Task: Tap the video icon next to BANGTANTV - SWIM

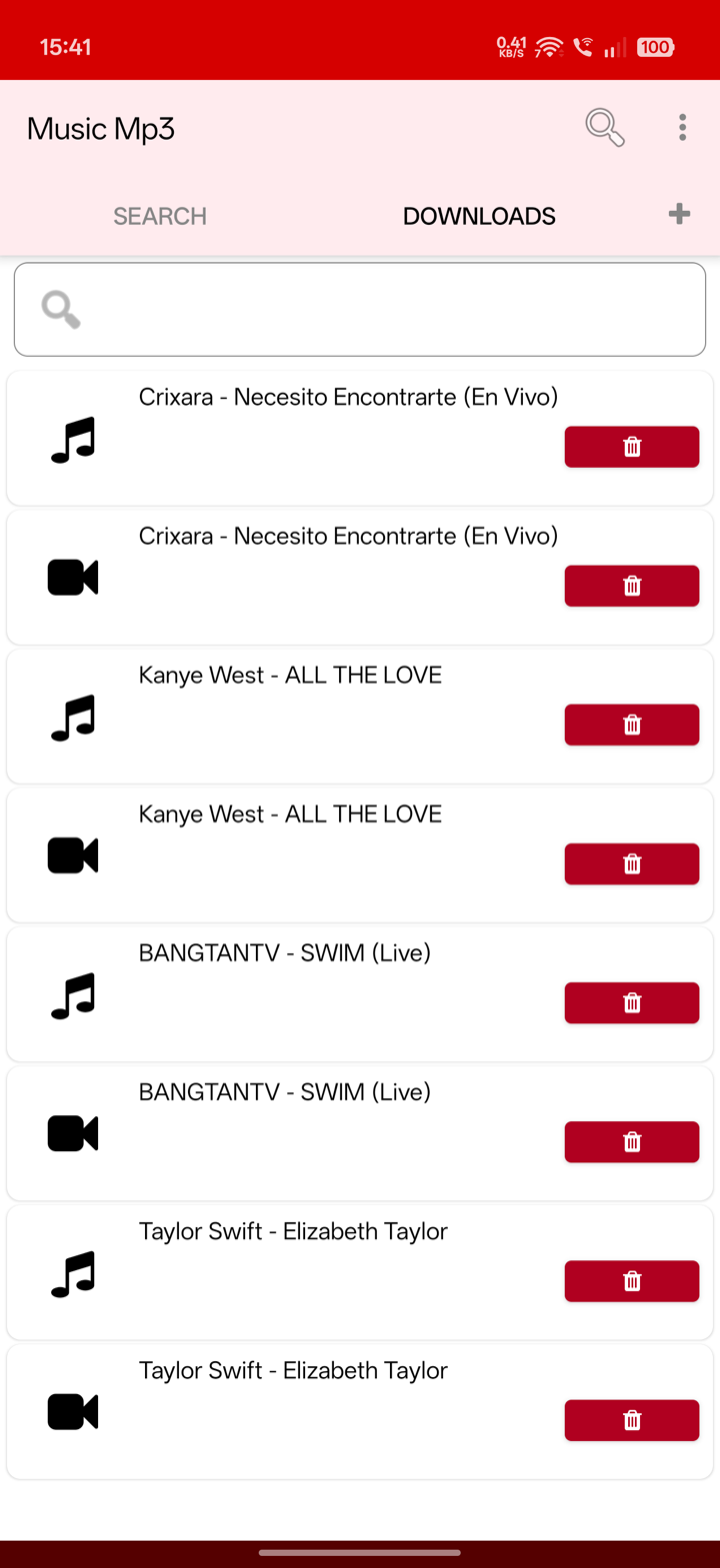Action: 72,1133
